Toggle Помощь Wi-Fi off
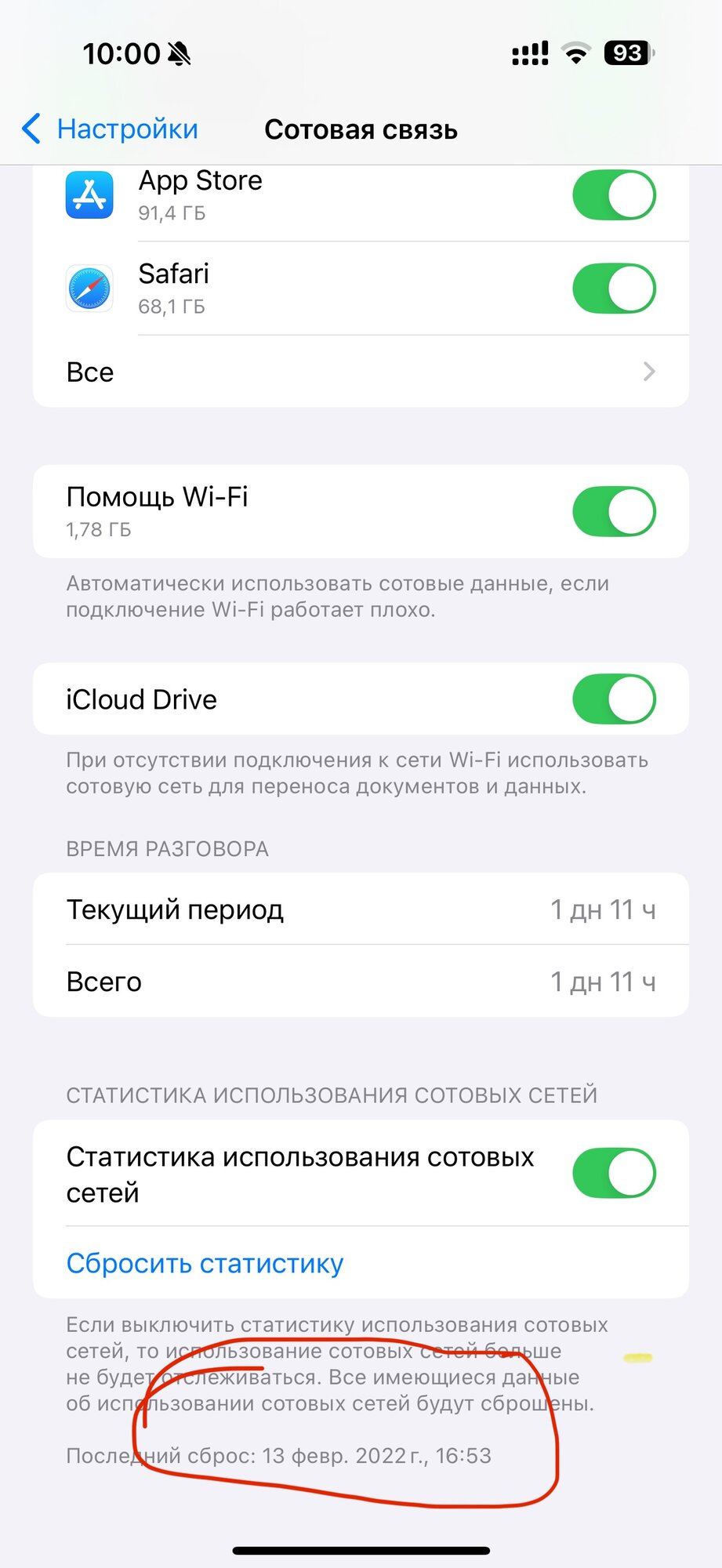 point(614,512)
